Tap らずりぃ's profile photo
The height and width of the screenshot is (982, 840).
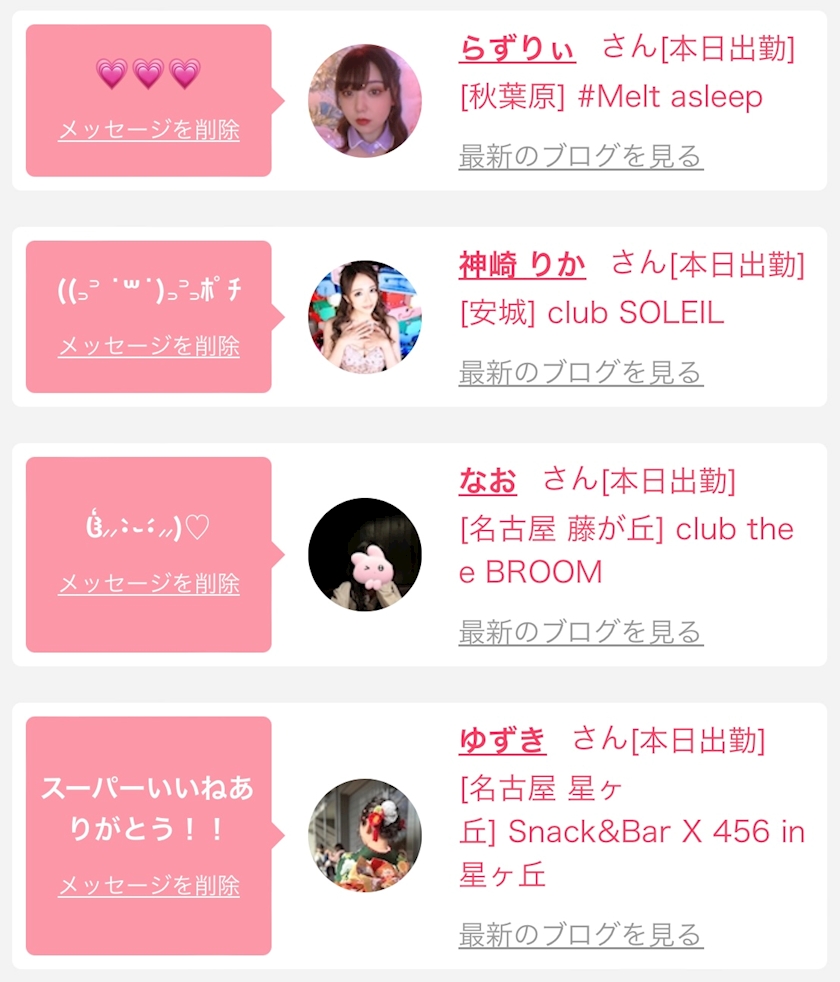(364, 100)
